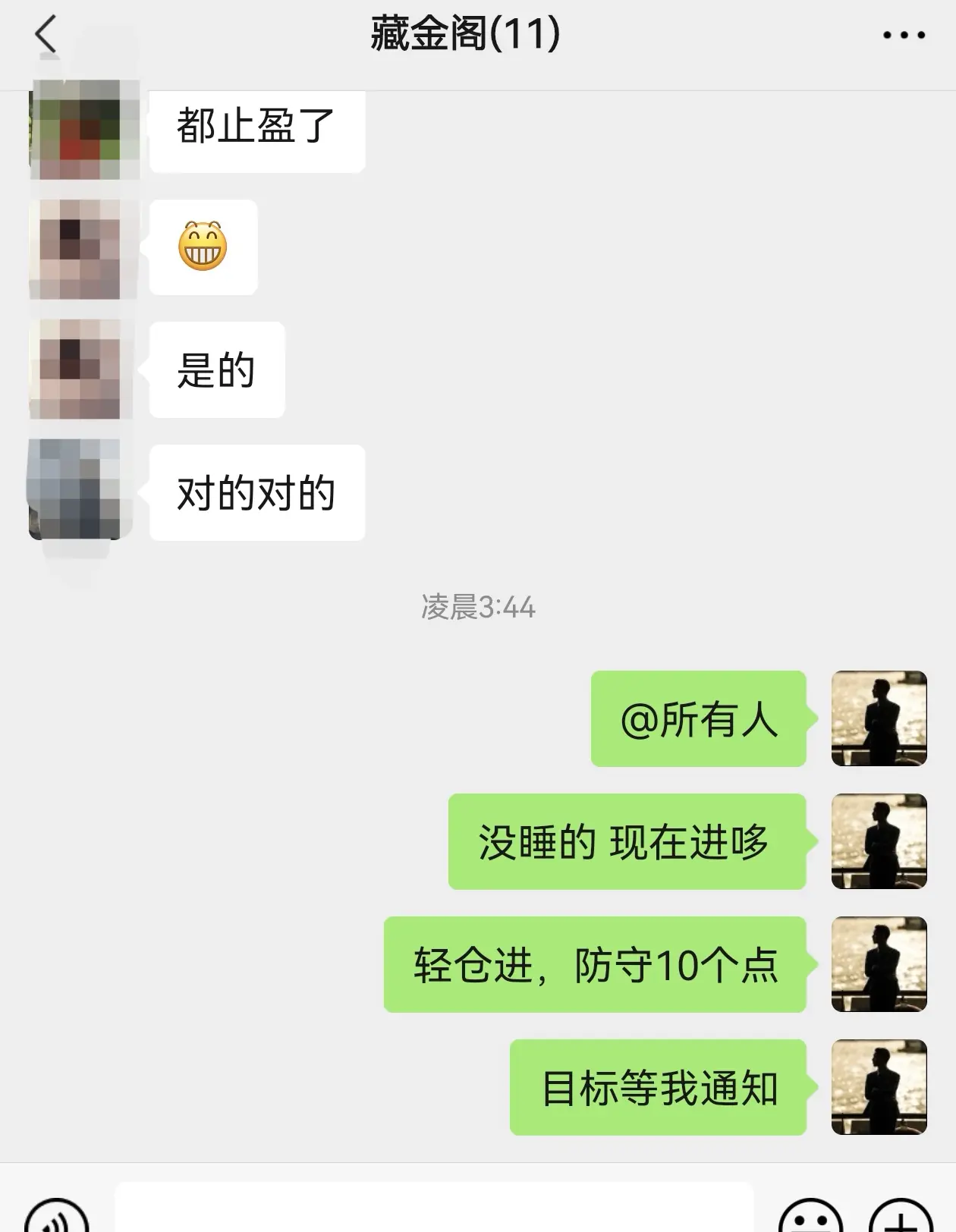Tap the 凌晨3:44 timestamp
The image size is (956, 1232).
[x=478, y=607]
